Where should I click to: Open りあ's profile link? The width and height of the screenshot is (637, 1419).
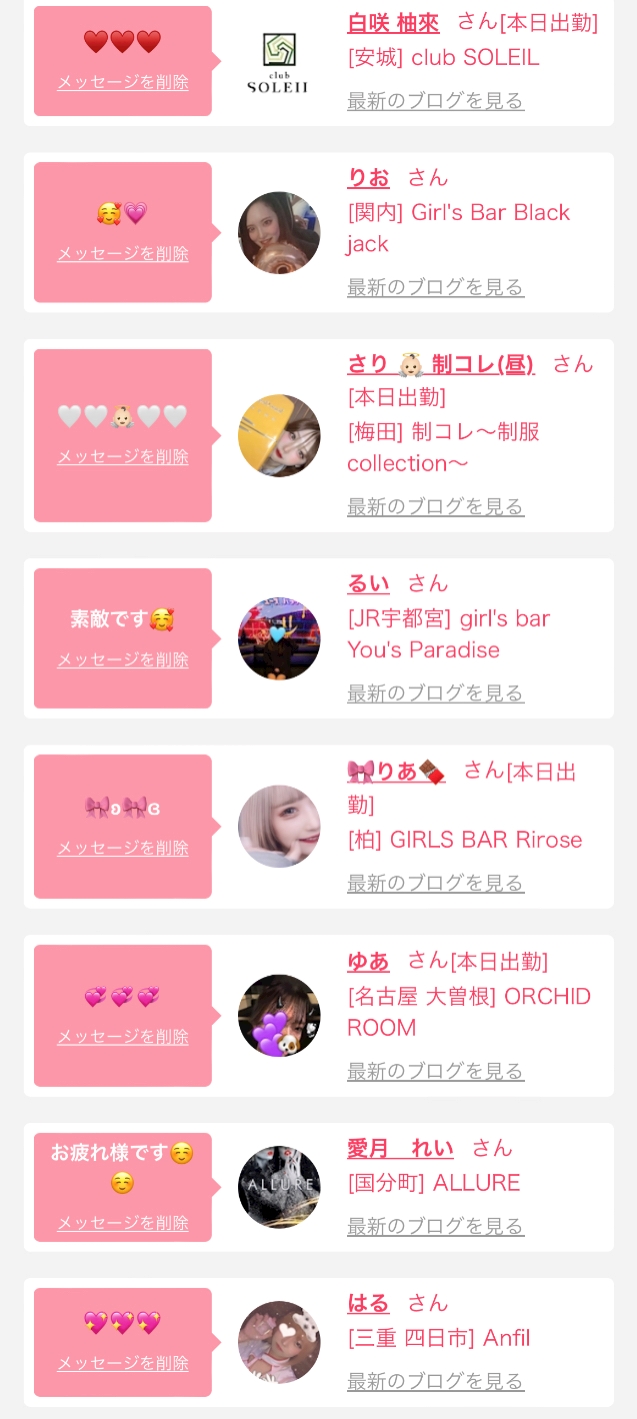[396, 771]
